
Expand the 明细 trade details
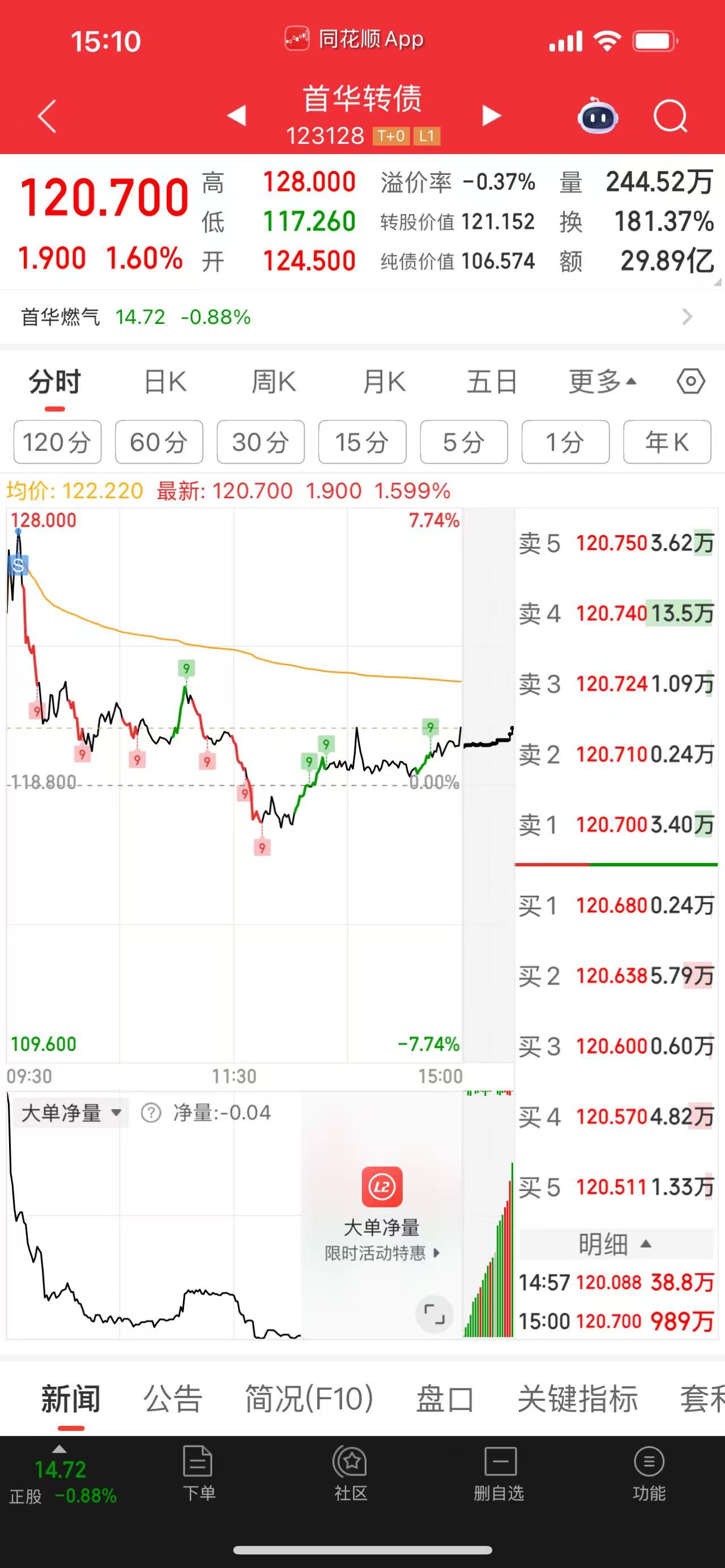coord(615,1244)
